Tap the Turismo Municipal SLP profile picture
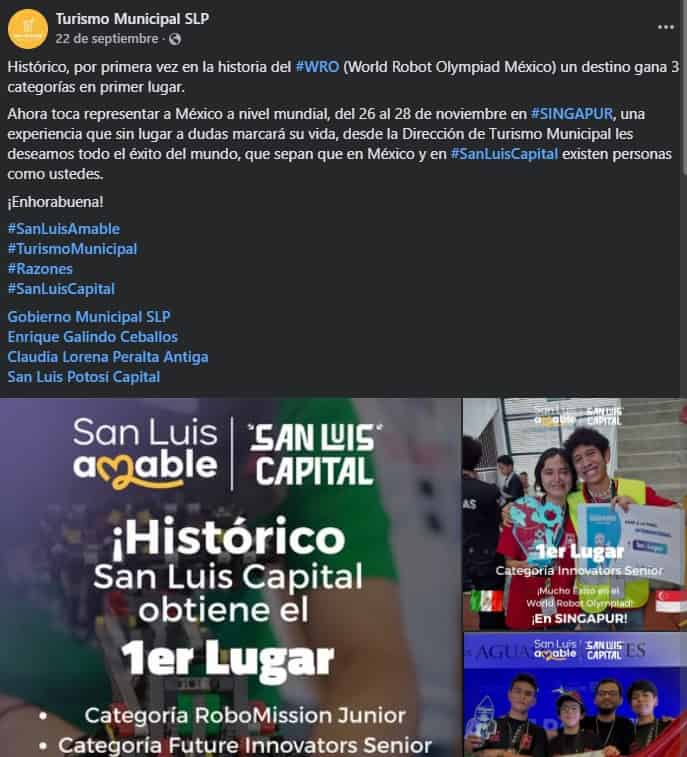The height and width of the screenshot is (757, 687). [28, 29]
